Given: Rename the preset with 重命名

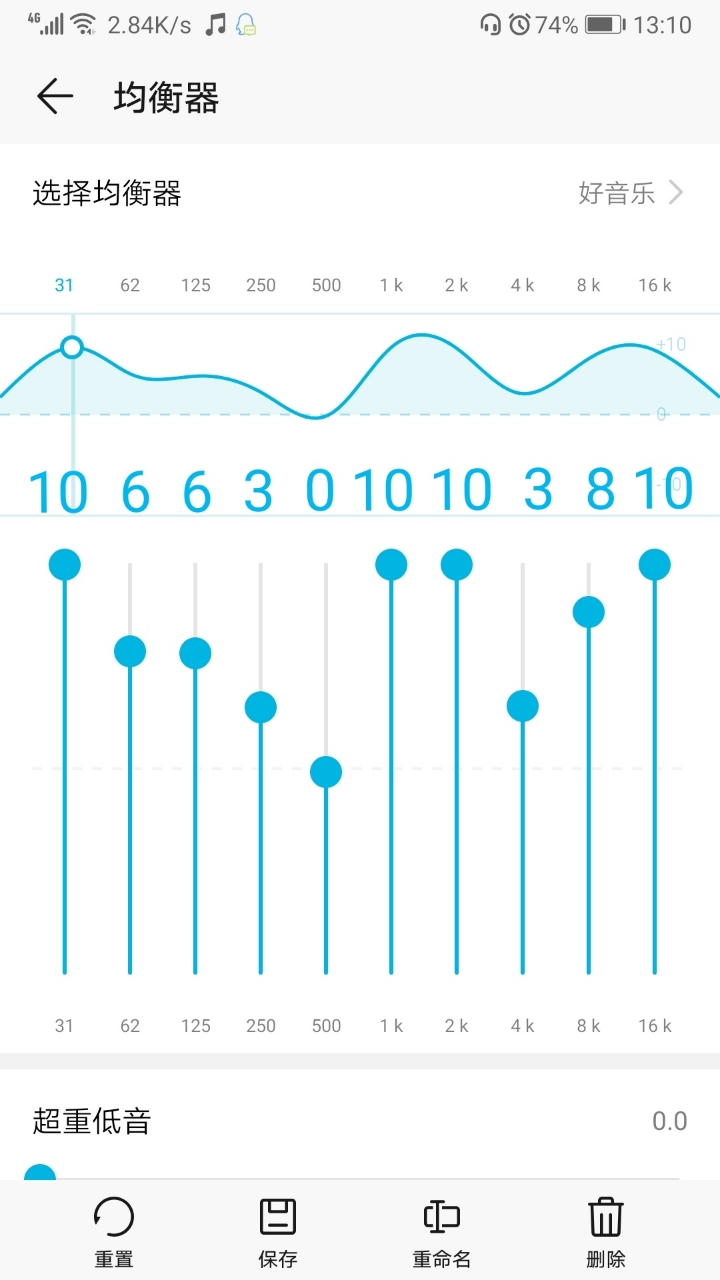Looking at the screenshot, I should (x=441, y=1232).
